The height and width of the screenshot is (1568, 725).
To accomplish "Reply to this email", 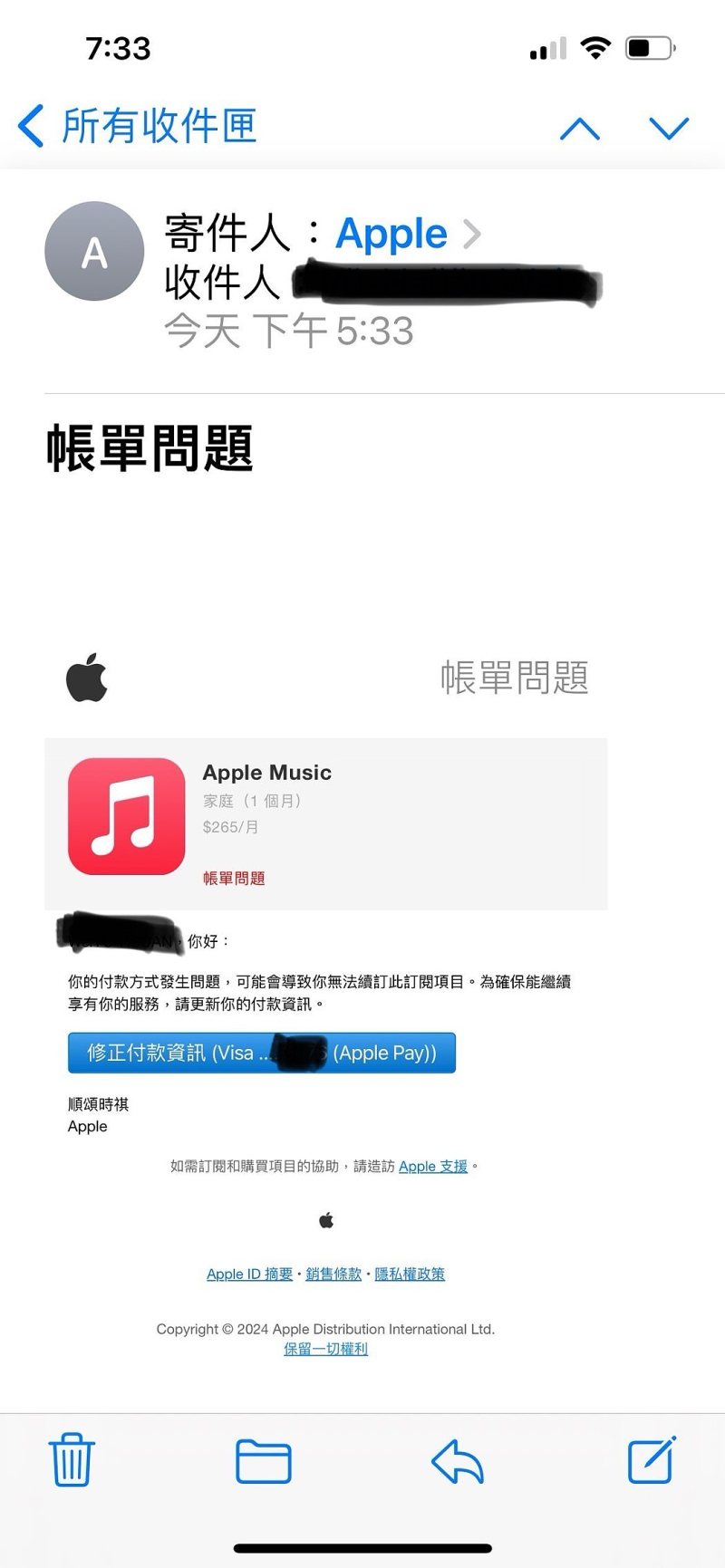I will pos(458,1461).
